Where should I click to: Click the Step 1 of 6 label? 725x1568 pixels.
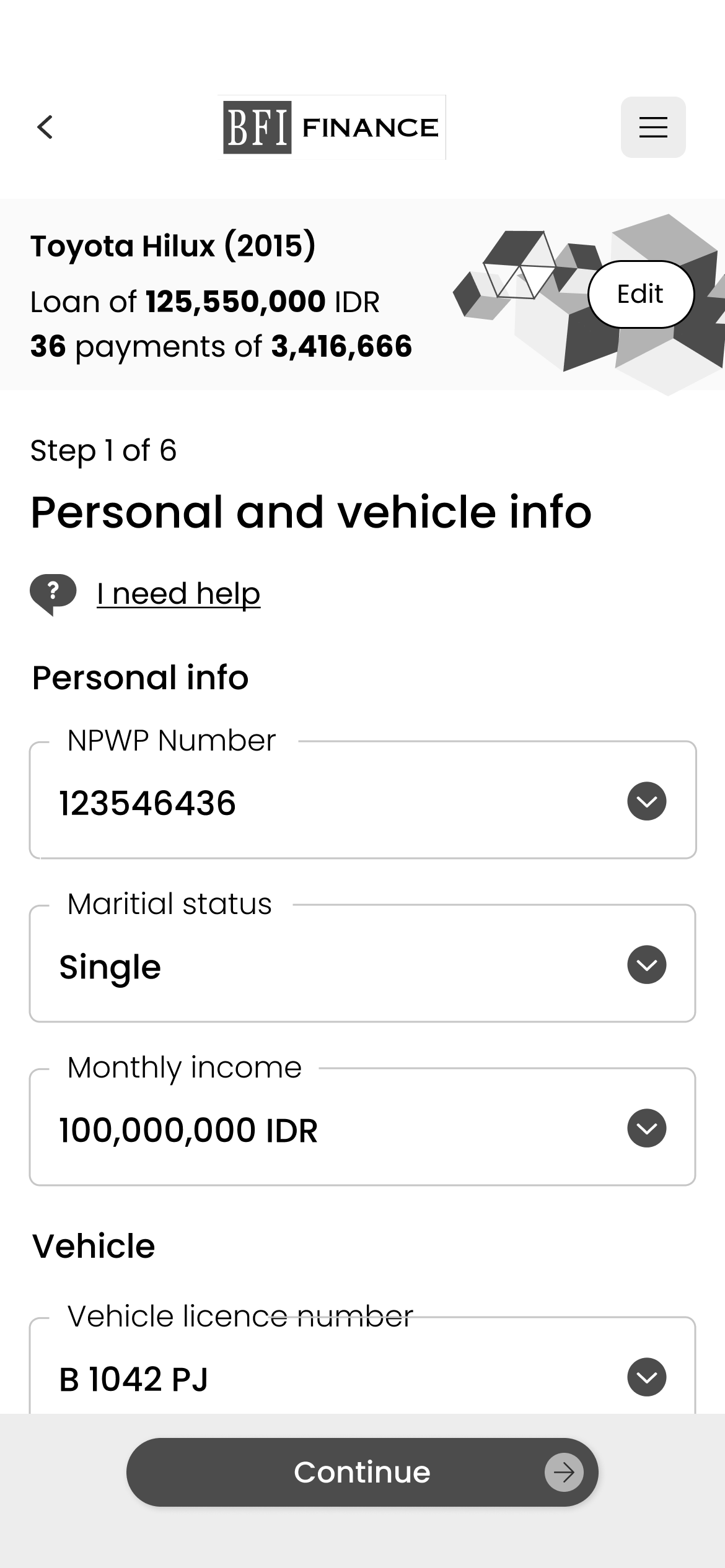103,452
